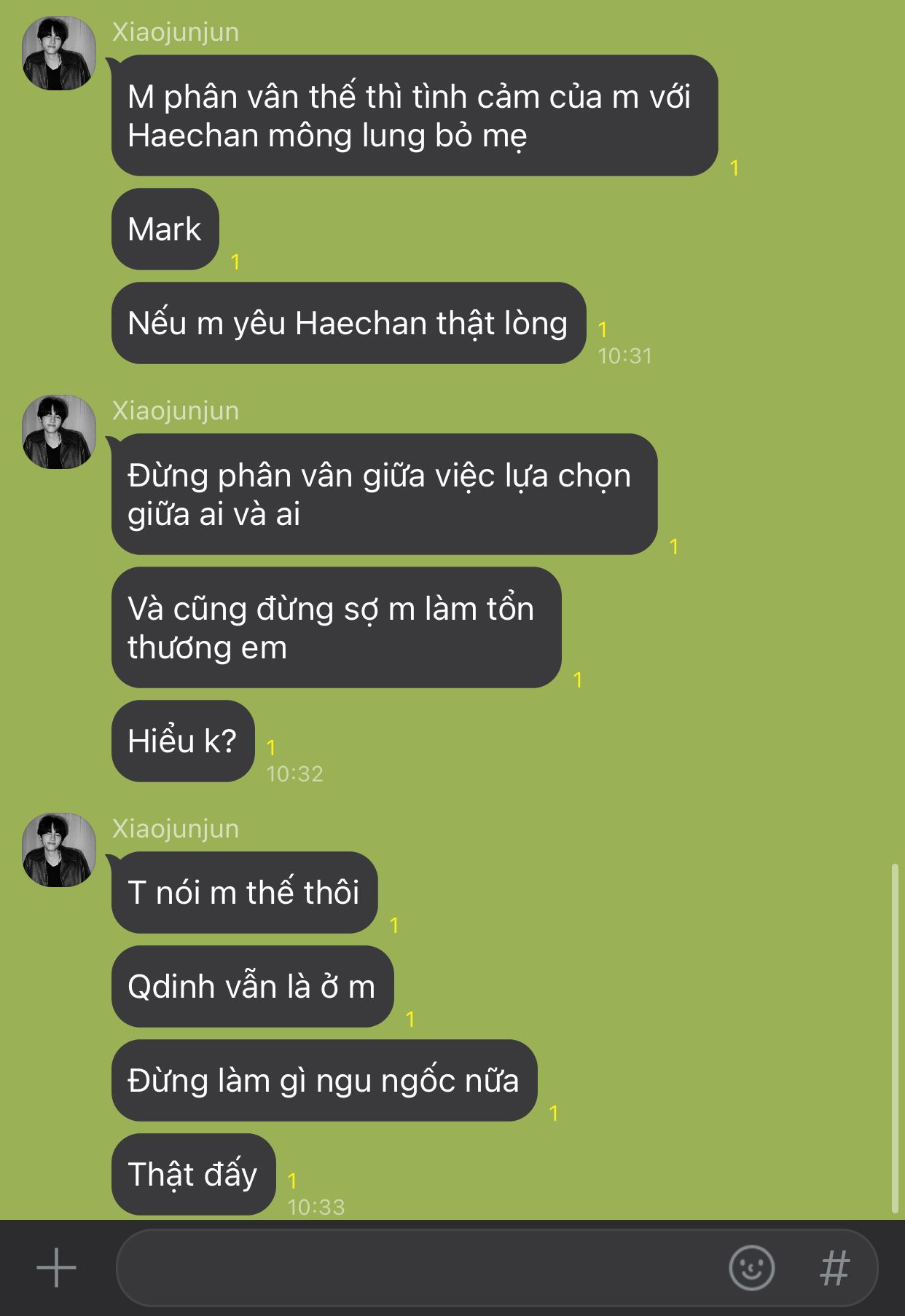This screenshot has height=1316, width=905.
Task: Open the hashtag search button
Action: coord(835,1268)
